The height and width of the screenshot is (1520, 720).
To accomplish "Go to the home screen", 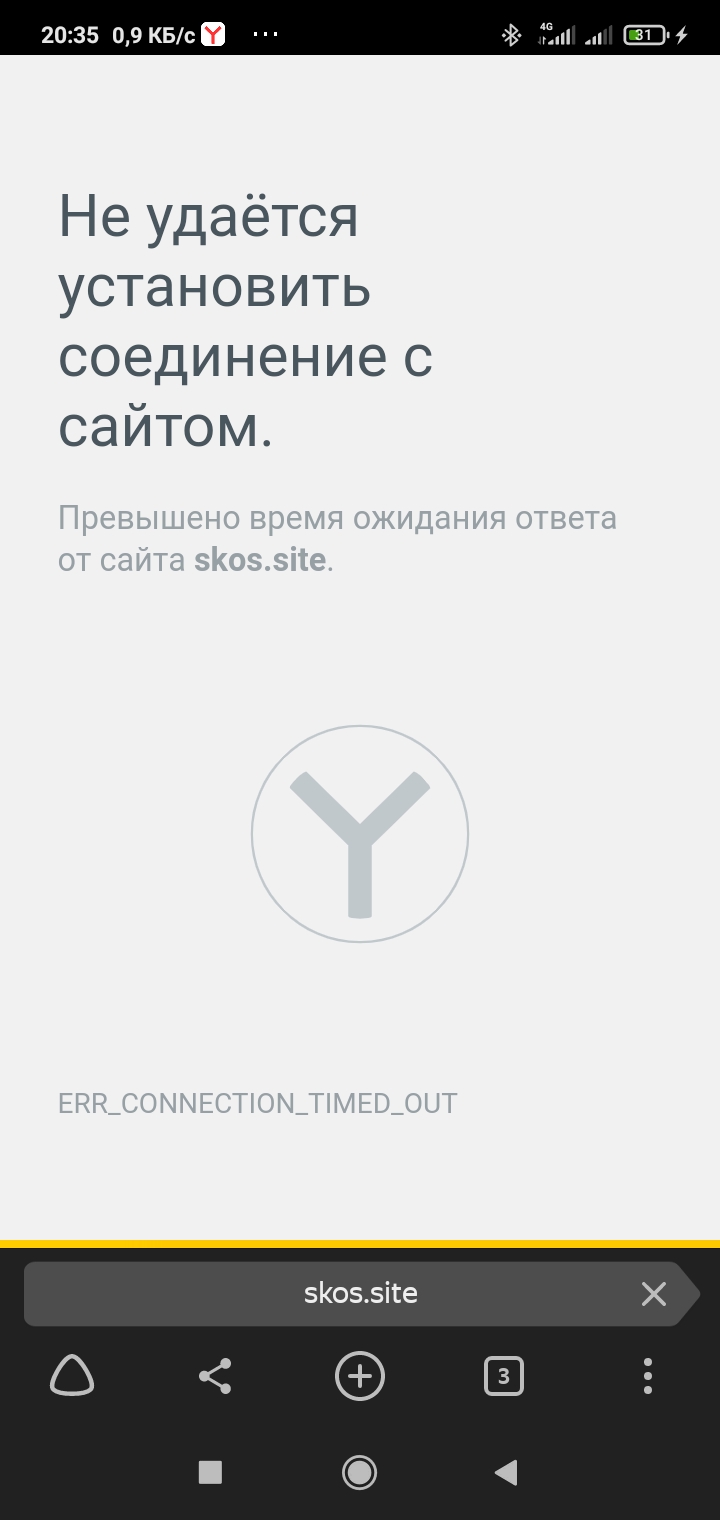I will pyautogui.click(x=359, y=1472).
